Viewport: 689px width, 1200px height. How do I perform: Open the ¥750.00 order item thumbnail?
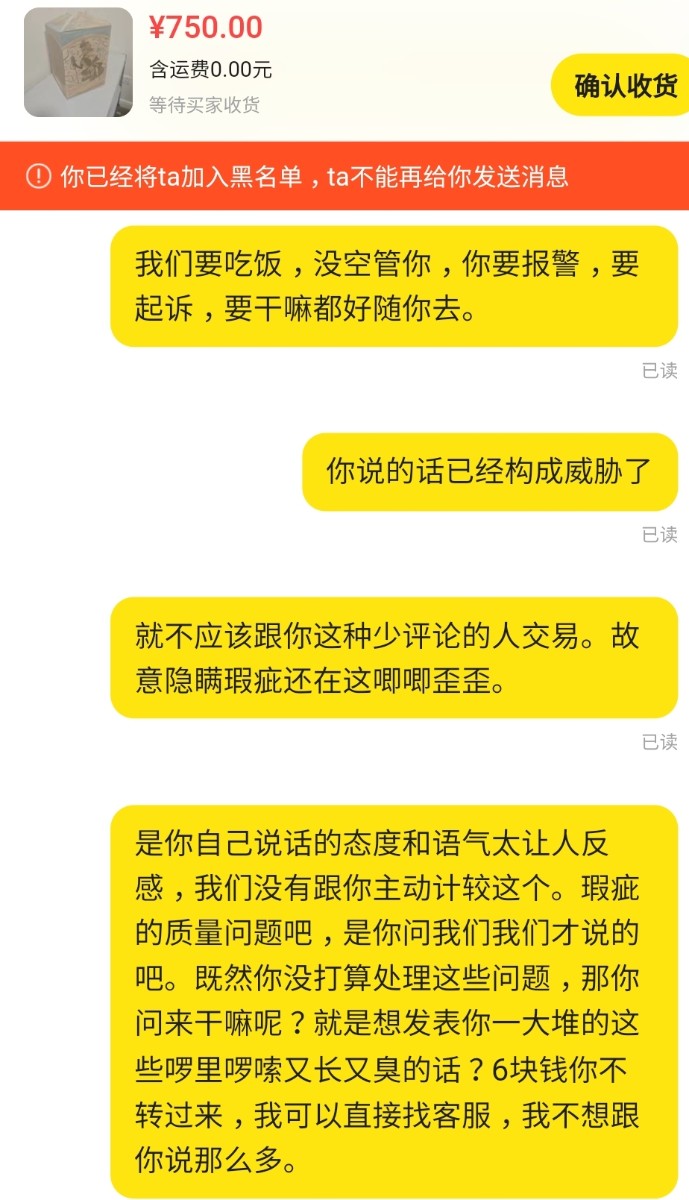point(78,62)
